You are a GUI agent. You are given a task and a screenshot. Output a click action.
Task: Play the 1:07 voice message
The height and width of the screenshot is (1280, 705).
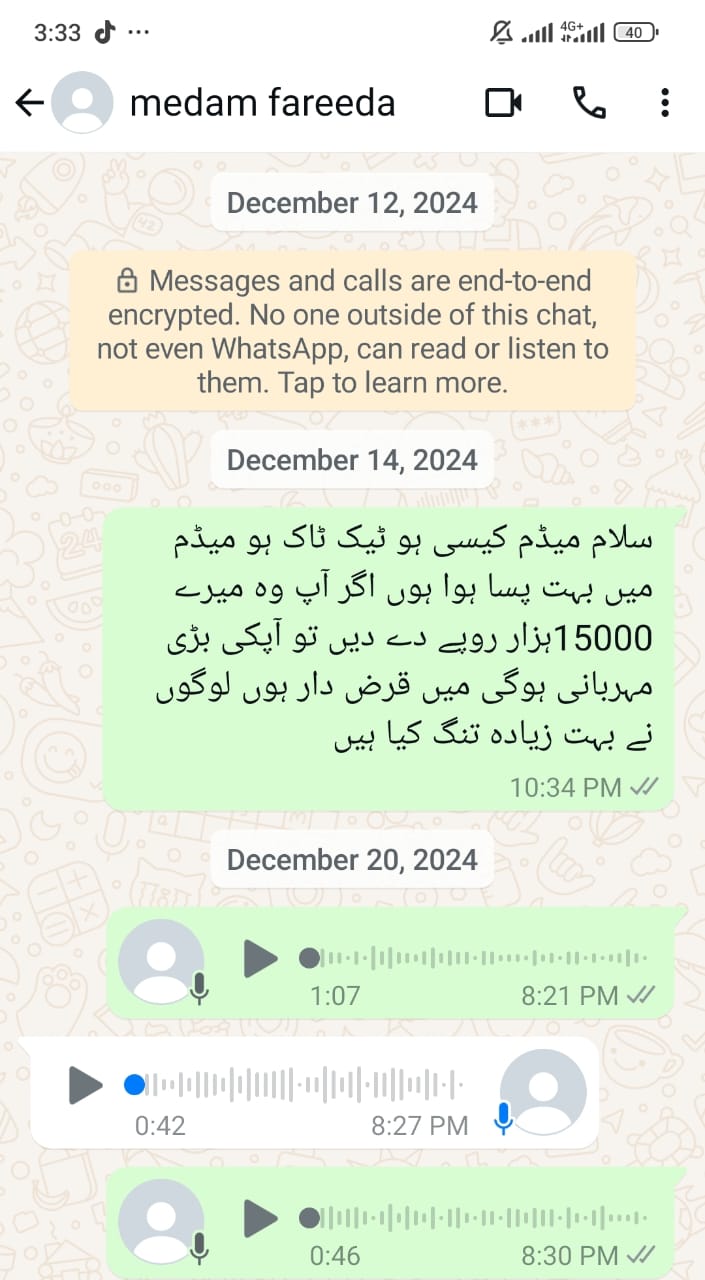pos(261,959)
